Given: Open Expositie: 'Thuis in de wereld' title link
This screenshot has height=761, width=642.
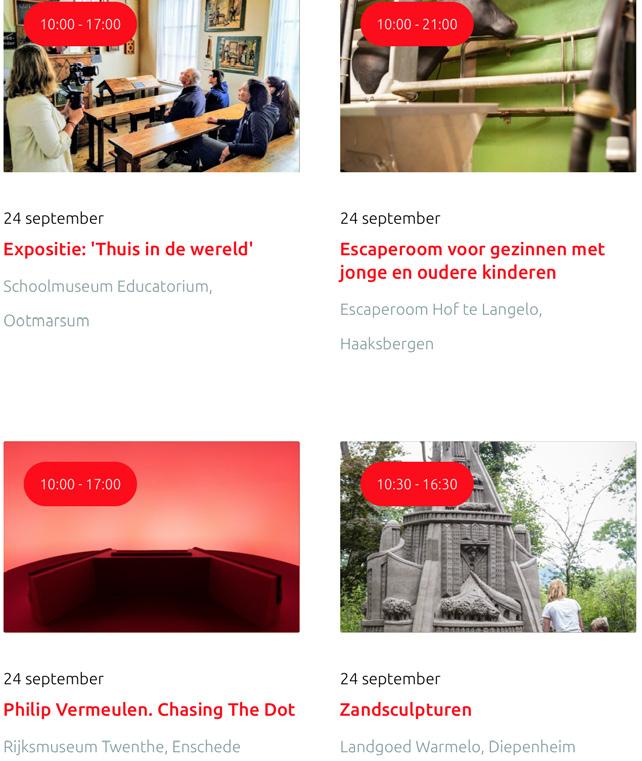Looking at the screenshot, I should tap(128, 249).
